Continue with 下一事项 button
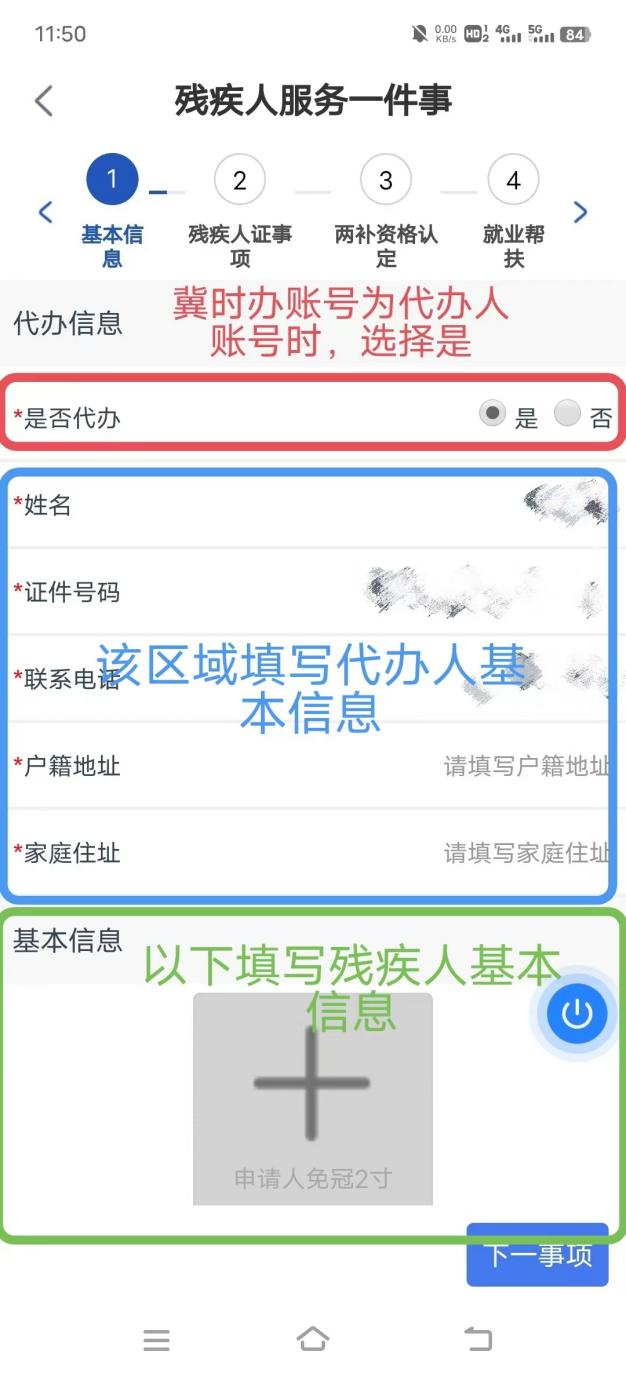 [x=538, y=1256]
